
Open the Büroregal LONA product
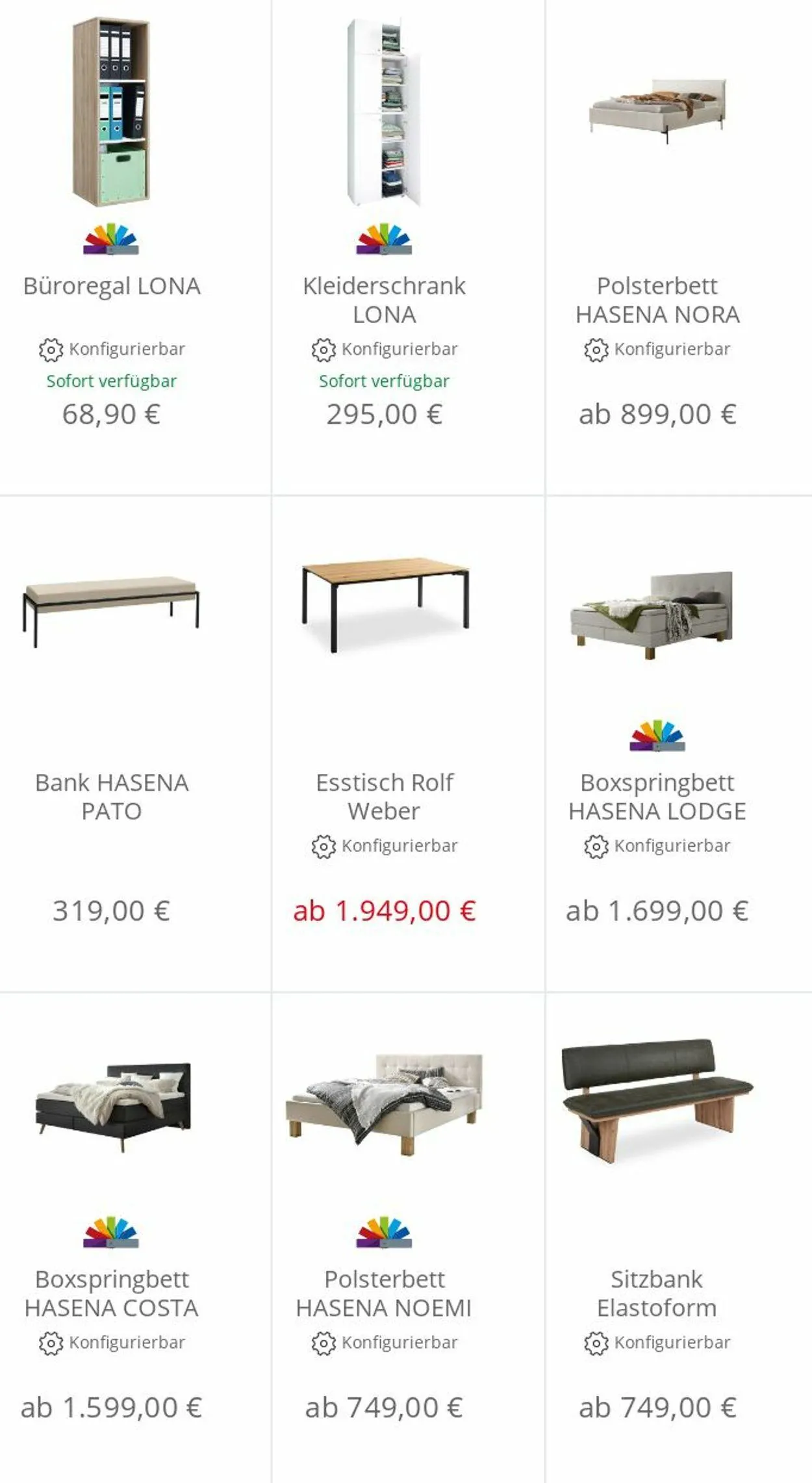tap(112, 286)
